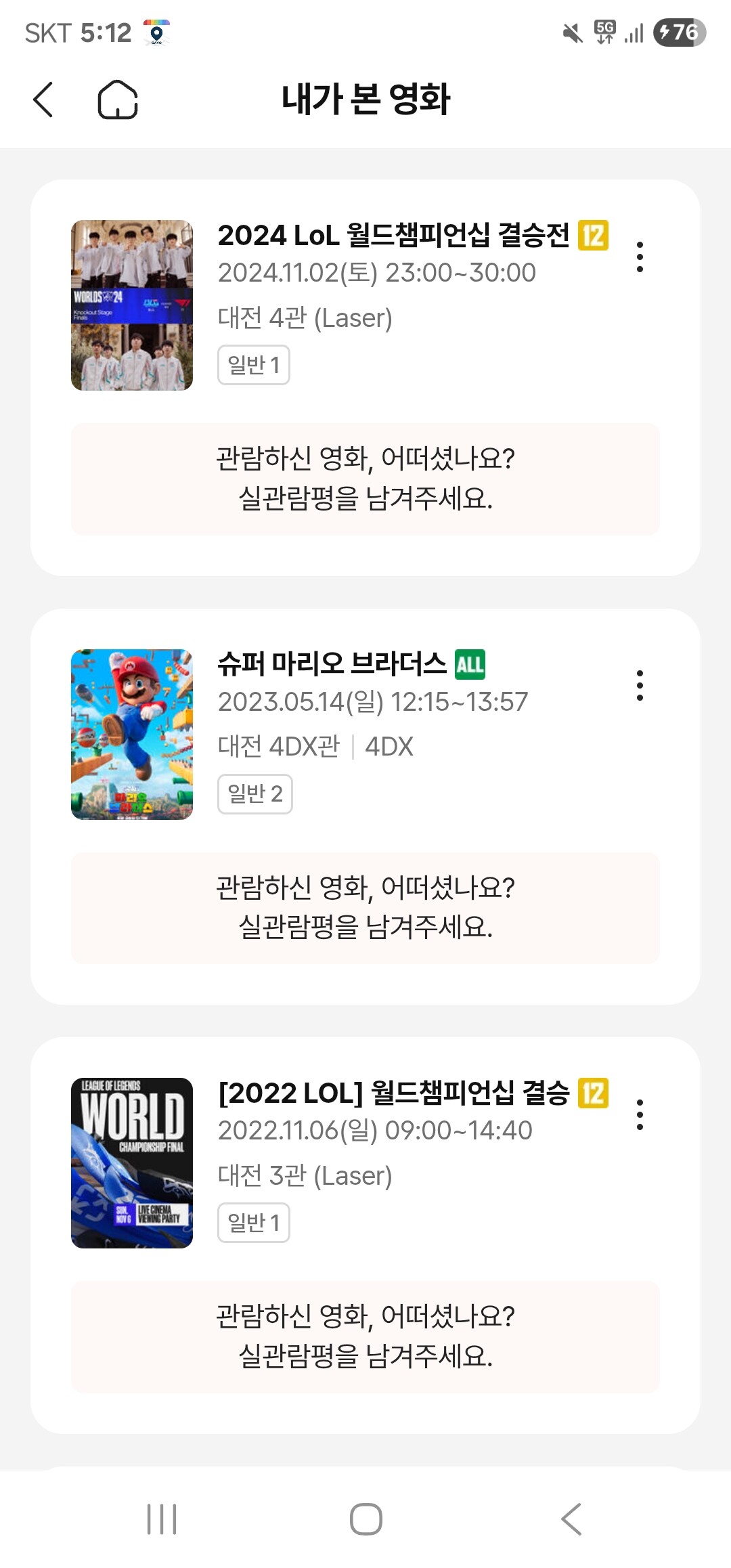Write a review for 2024 LoL 월드챔피언십 결승전

(x=365, y=479)
